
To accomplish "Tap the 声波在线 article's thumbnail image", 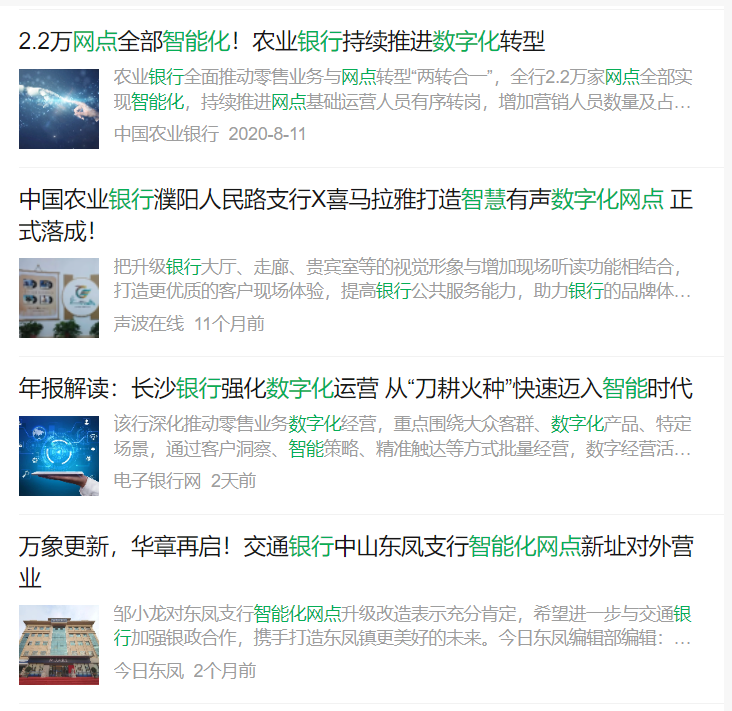I will pos(59,298).
